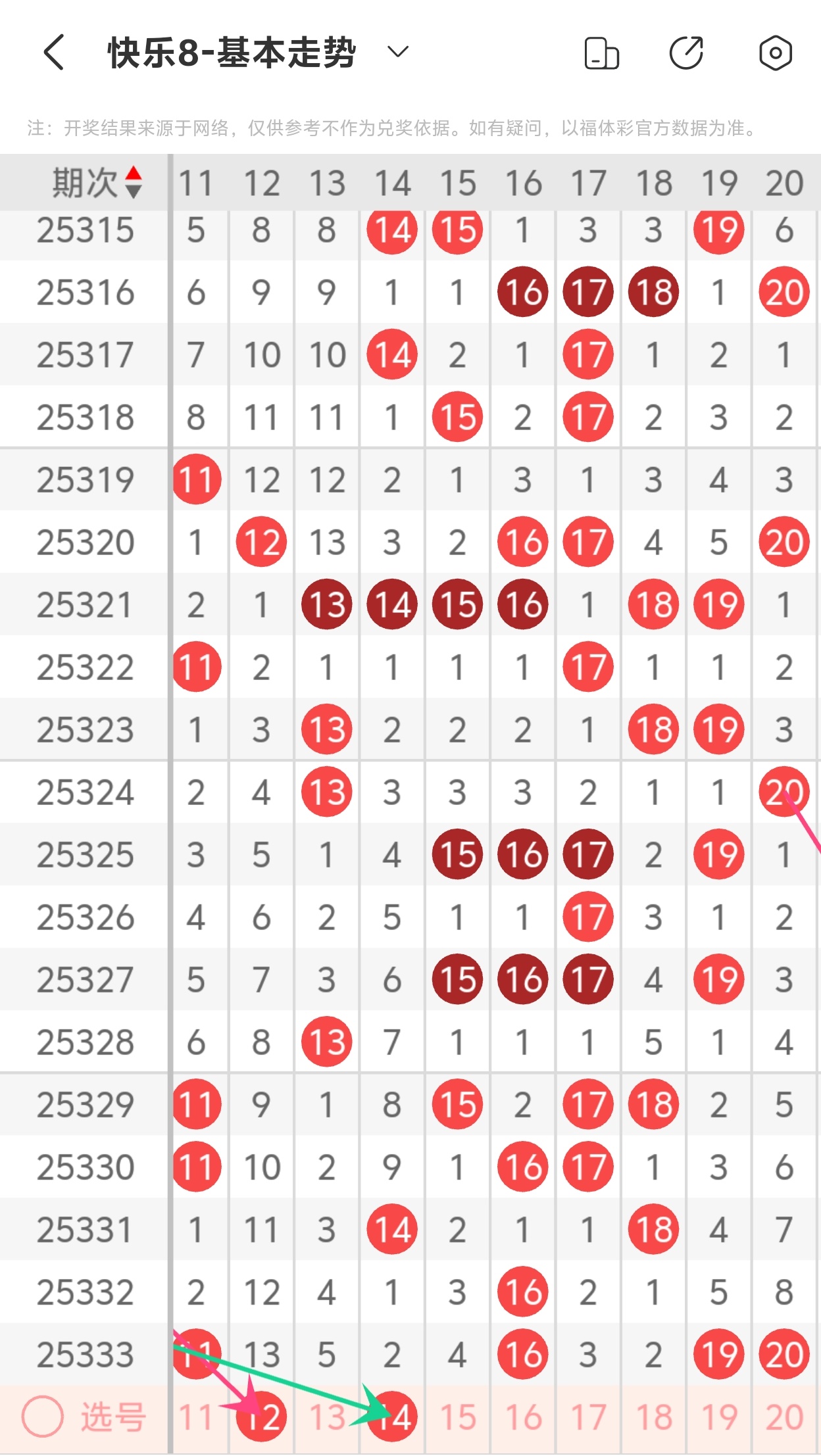Tap the circle beside 选号
Screen dimensions: 821x1456
click(x=43, y=1417)
